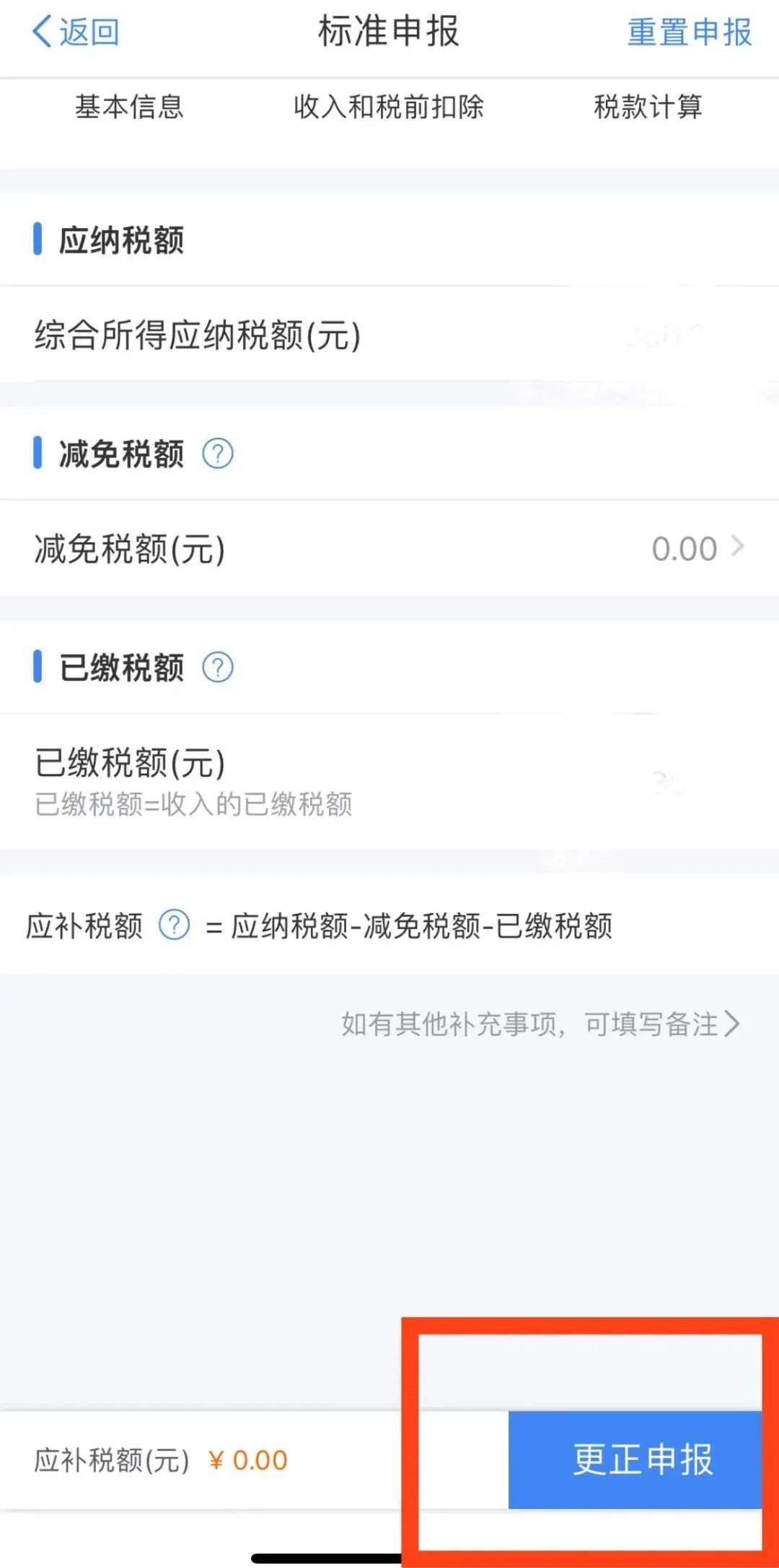The width and height of the screenshot is (779, 1568).
Task: Show help for 减免税额
Action: tap(218, 454)
